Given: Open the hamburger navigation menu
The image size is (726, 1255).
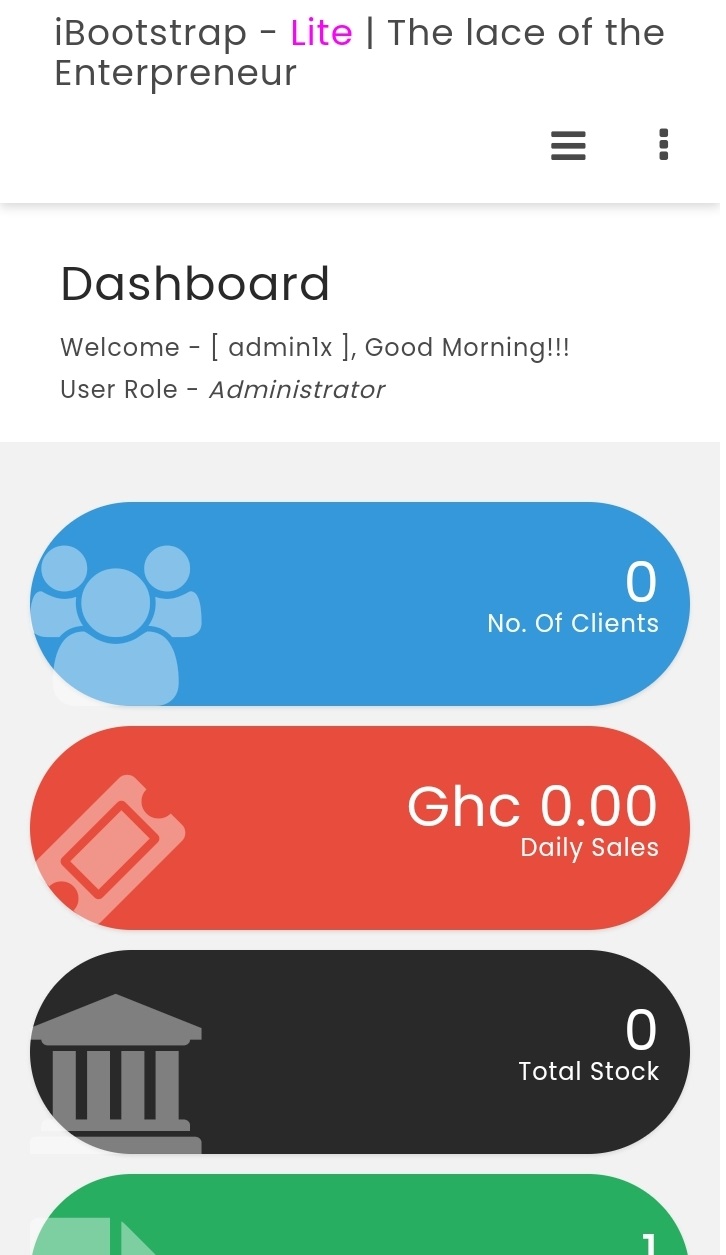Looking at the screenshot, I should [567, 146].
